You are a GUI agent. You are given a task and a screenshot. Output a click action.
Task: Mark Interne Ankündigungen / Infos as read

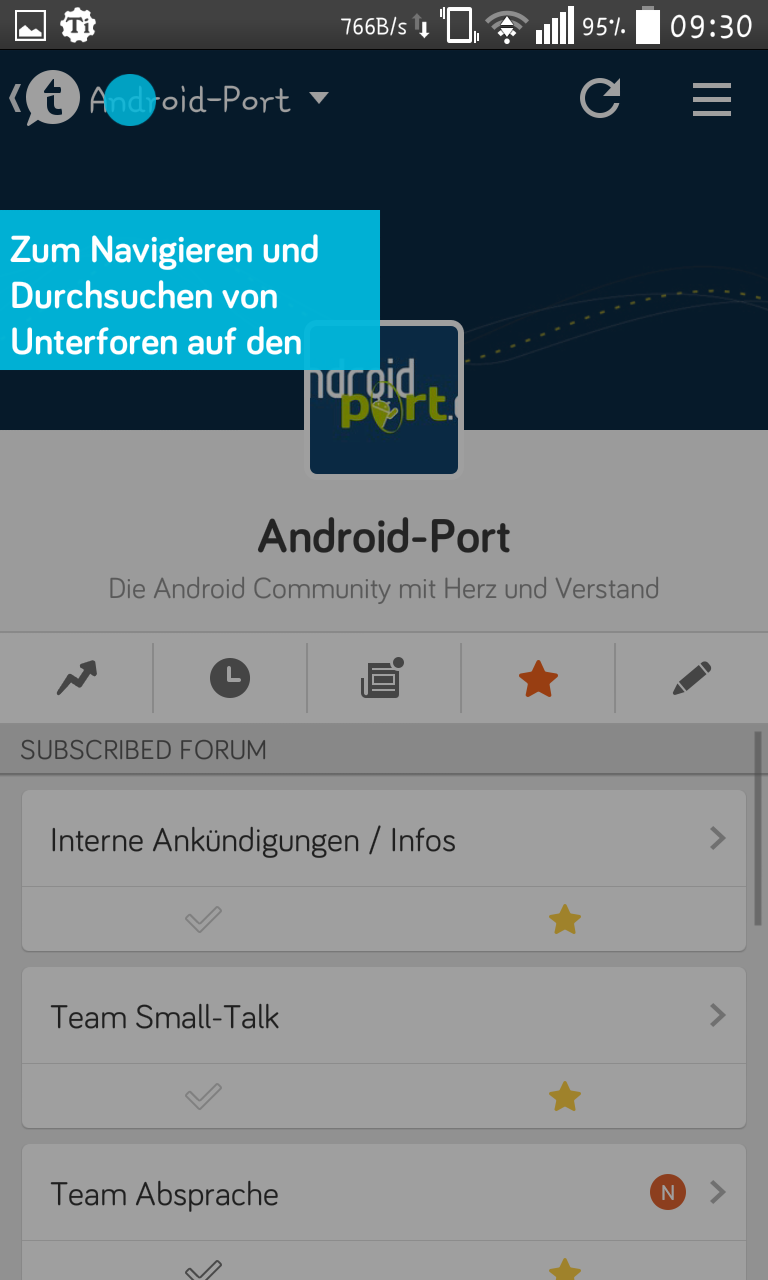coord(203,919)
